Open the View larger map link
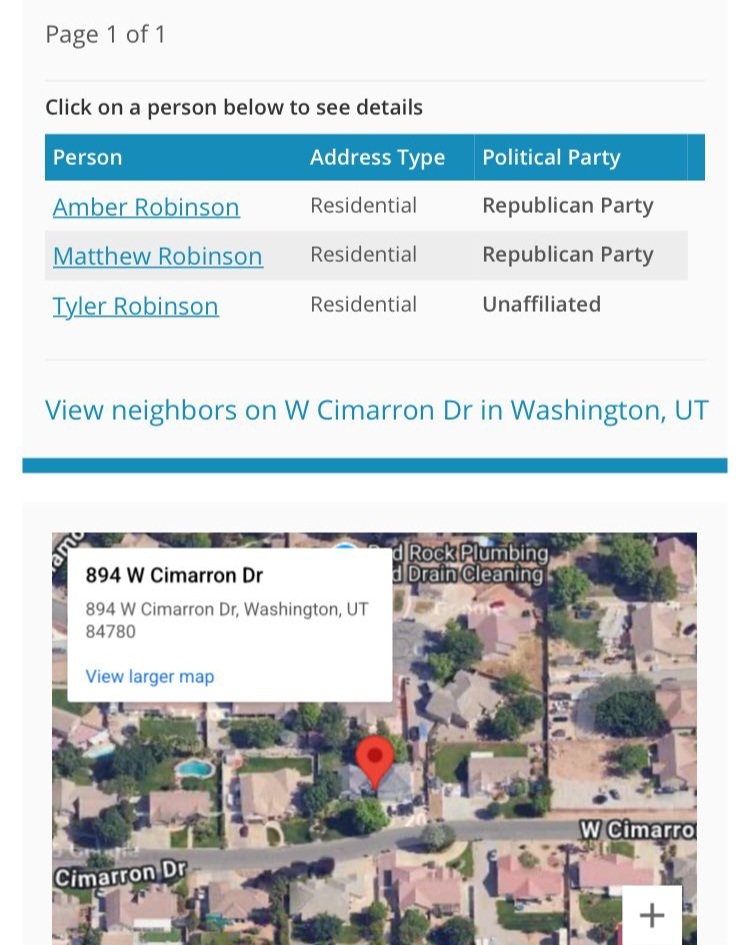 tap(150, 677)
